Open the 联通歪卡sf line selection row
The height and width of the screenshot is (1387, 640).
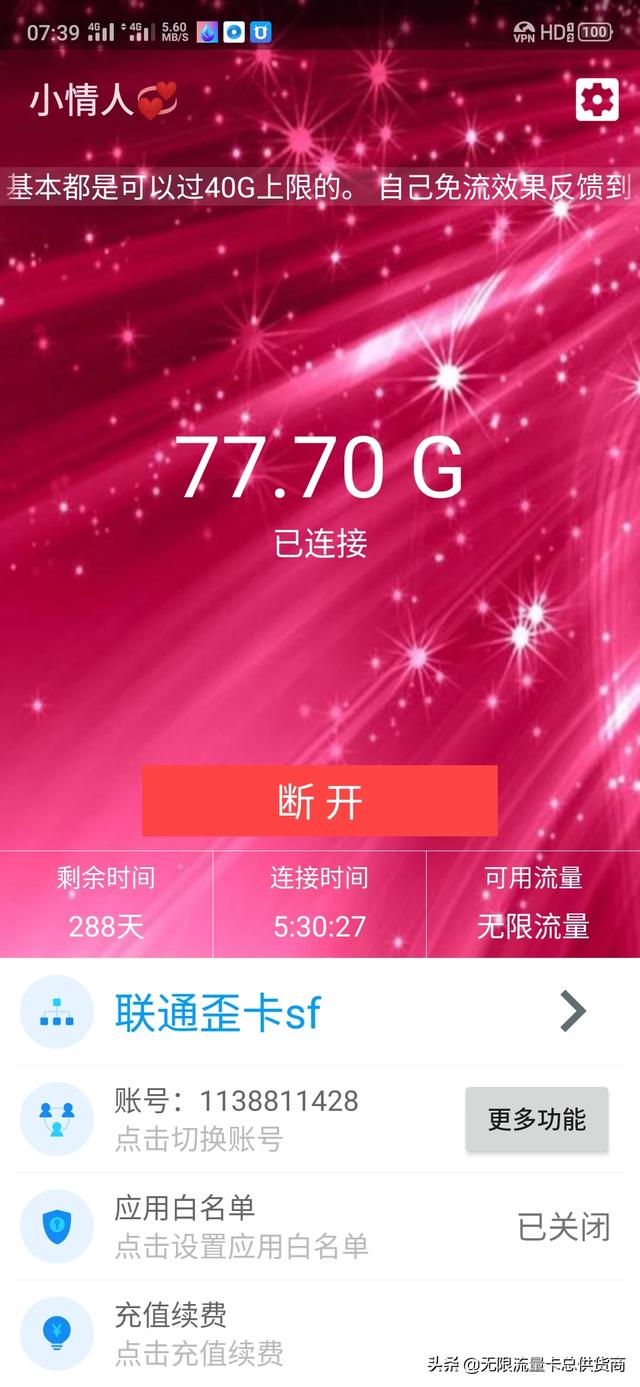point(320,1012)
